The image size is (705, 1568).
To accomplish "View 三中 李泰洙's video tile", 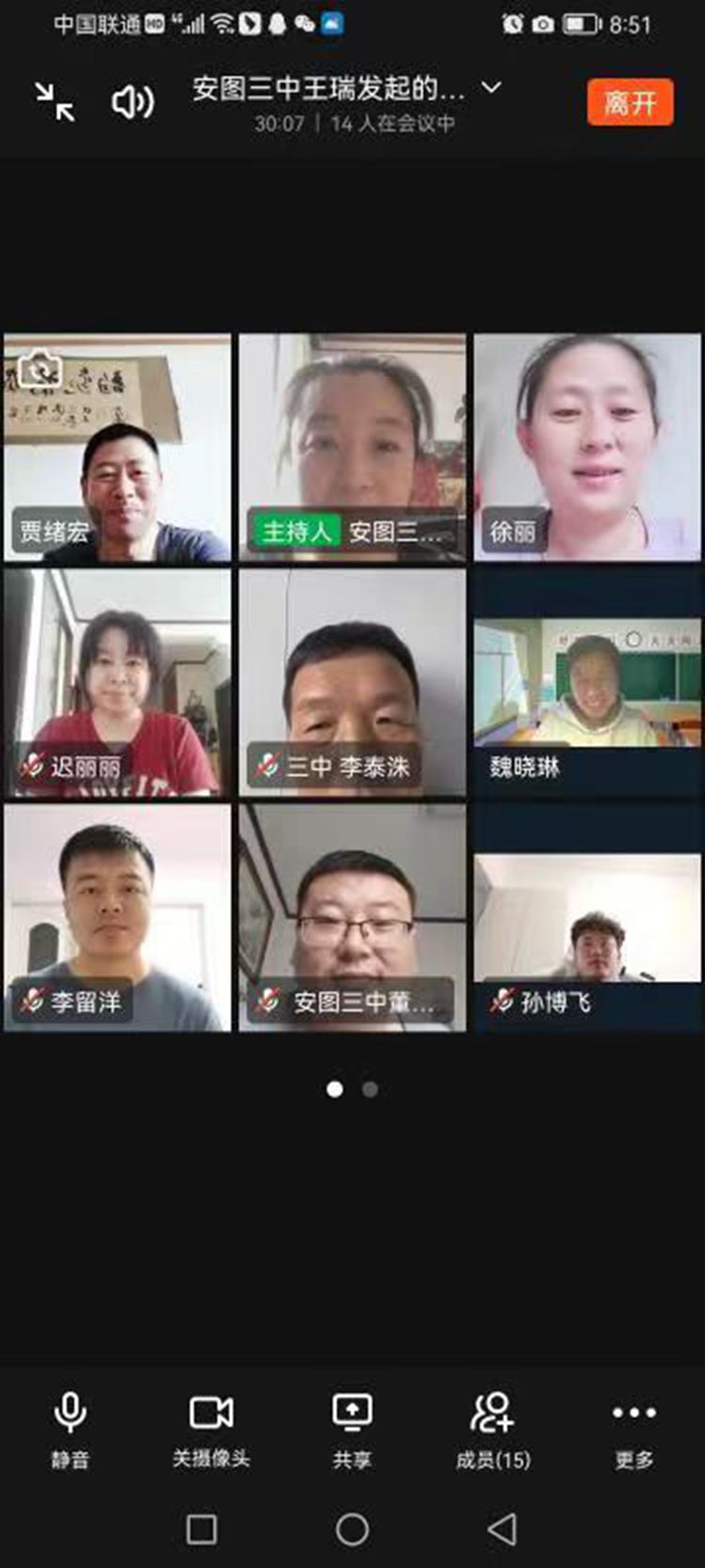I will pos(352,683).
